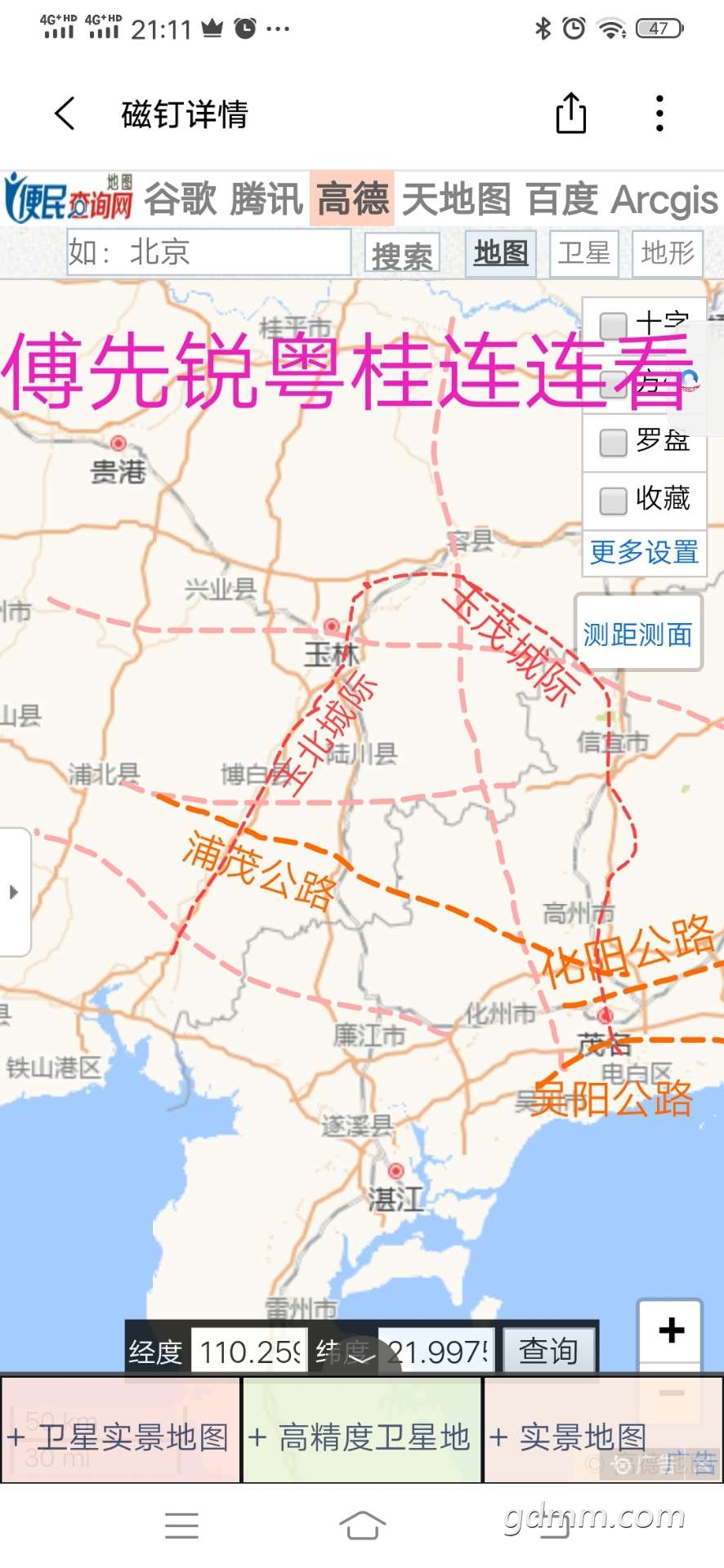Check the 罗盘 checkbox

[613, 443]
